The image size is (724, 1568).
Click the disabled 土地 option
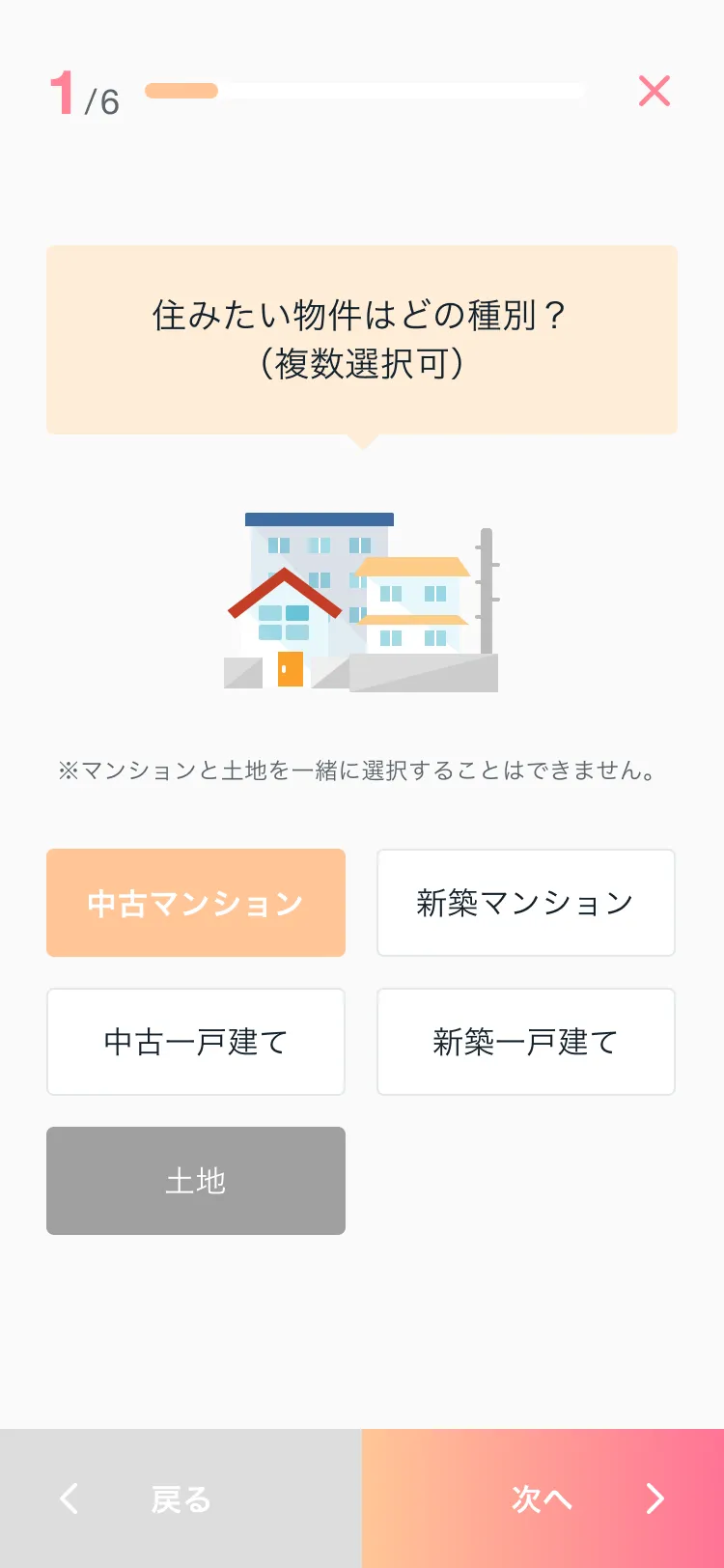(196, 1181)
